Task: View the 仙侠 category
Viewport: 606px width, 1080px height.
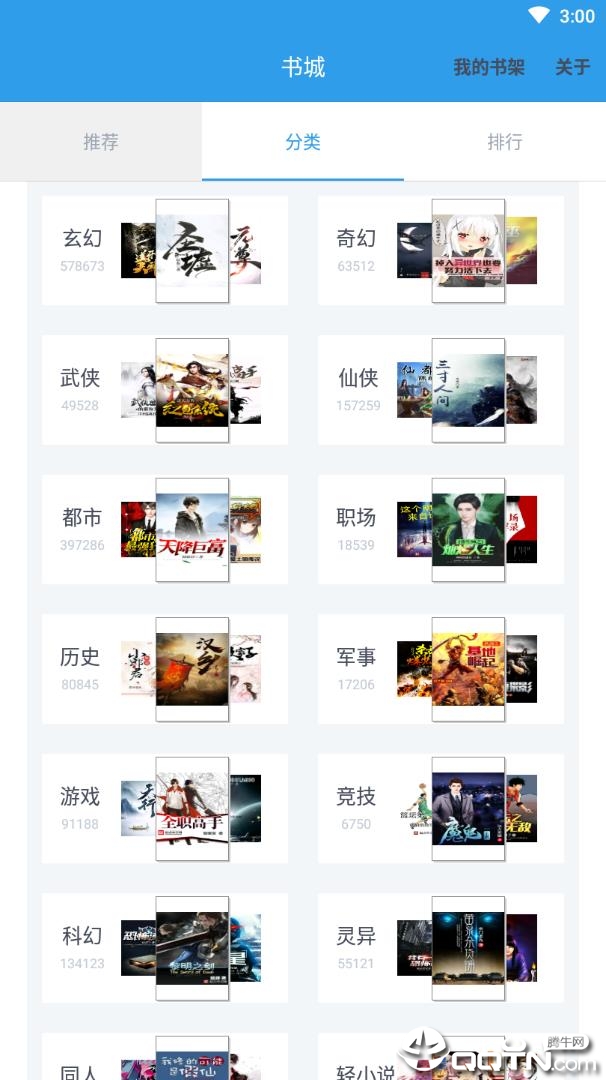Action: coord(441,390)
